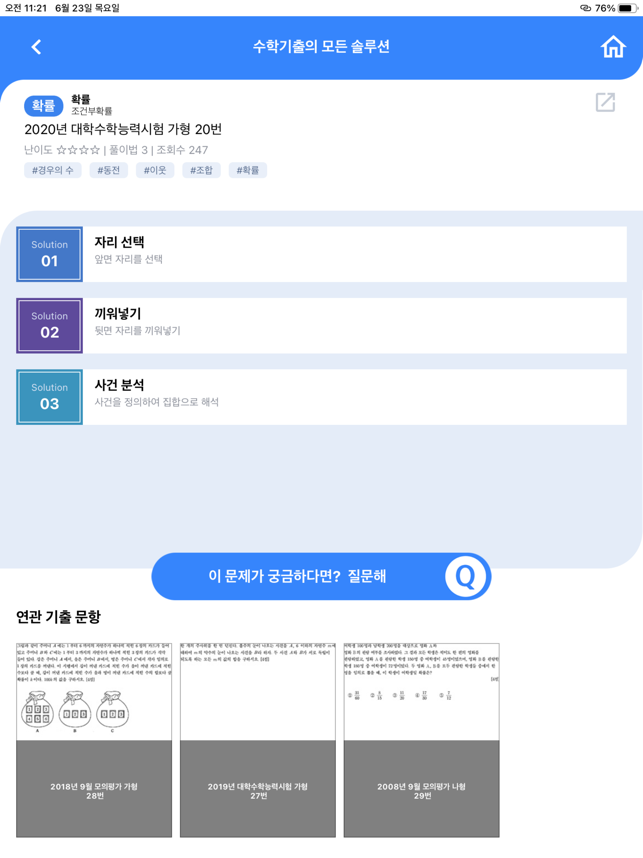Open Solution 03 사건 분석
Viewport: 643px width, 858px height.
(x=321, y=397)
